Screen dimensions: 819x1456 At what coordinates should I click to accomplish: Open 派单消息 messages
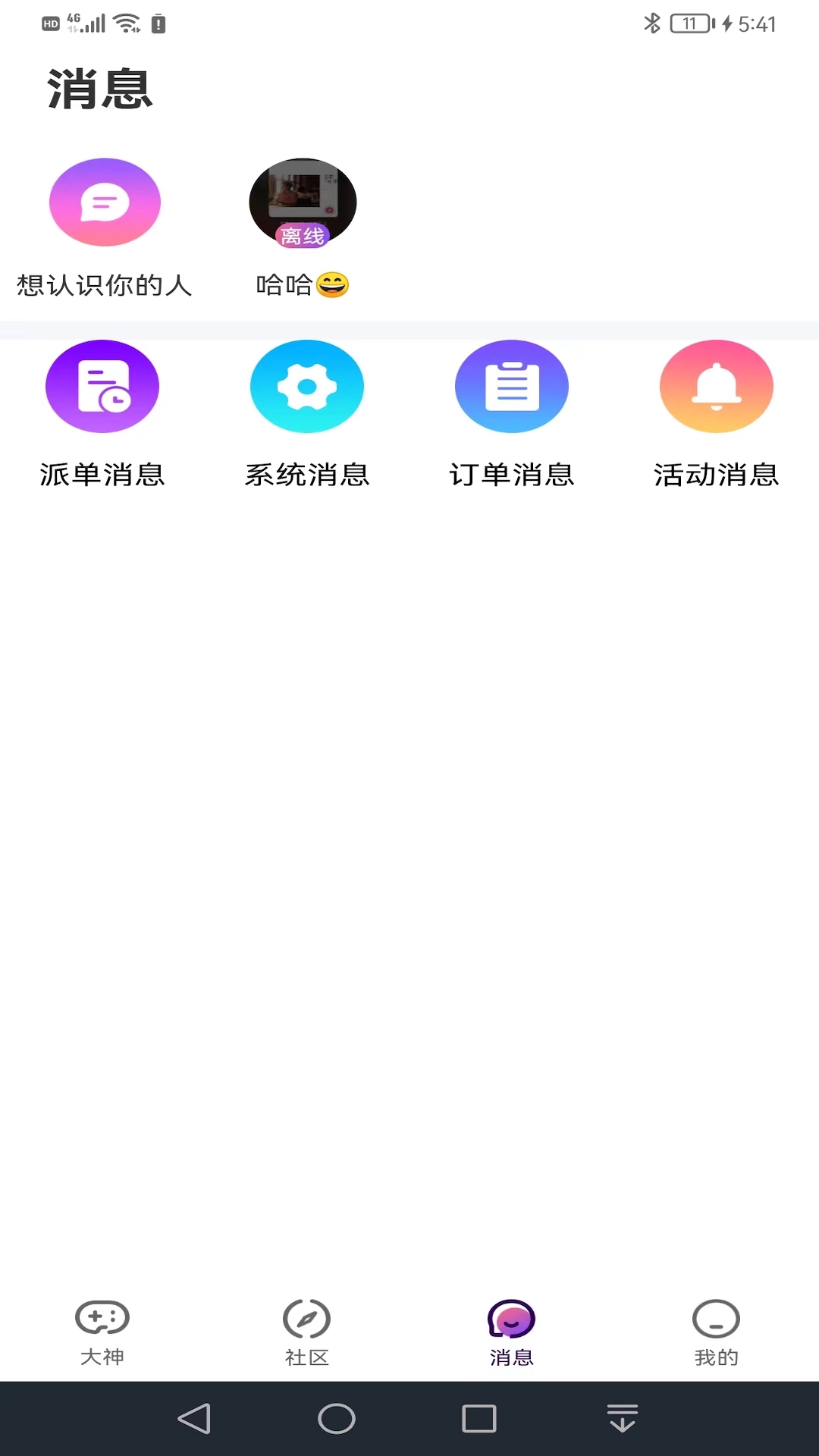click(x=102, y=387)
